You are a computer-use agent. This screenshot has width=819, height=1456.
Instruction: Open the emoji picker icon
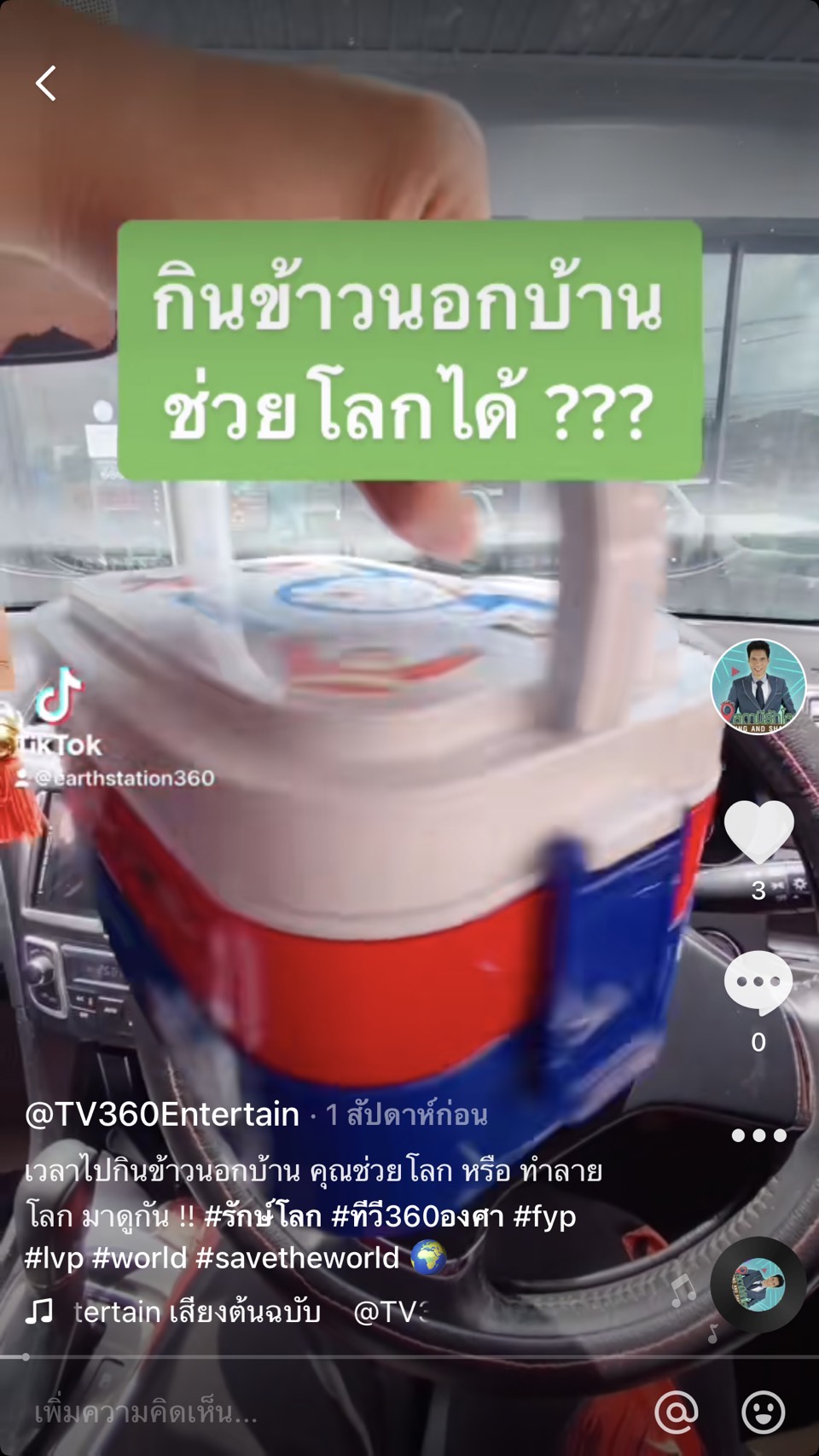tap(764, 1412)
